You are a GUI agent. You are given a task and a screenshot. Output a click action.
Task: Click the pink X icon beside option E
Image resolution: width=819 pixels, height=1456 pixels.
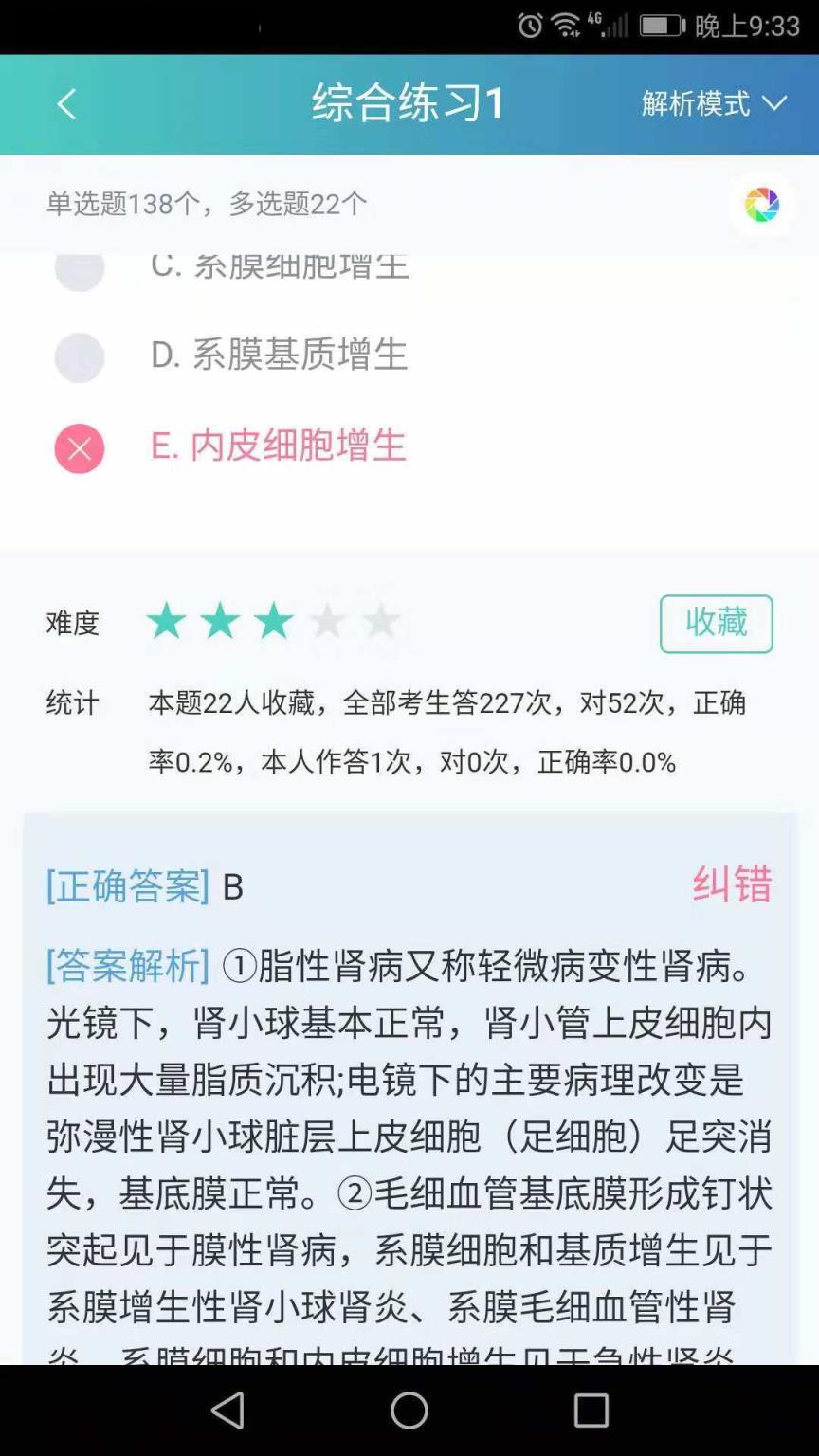click(78, 447)
